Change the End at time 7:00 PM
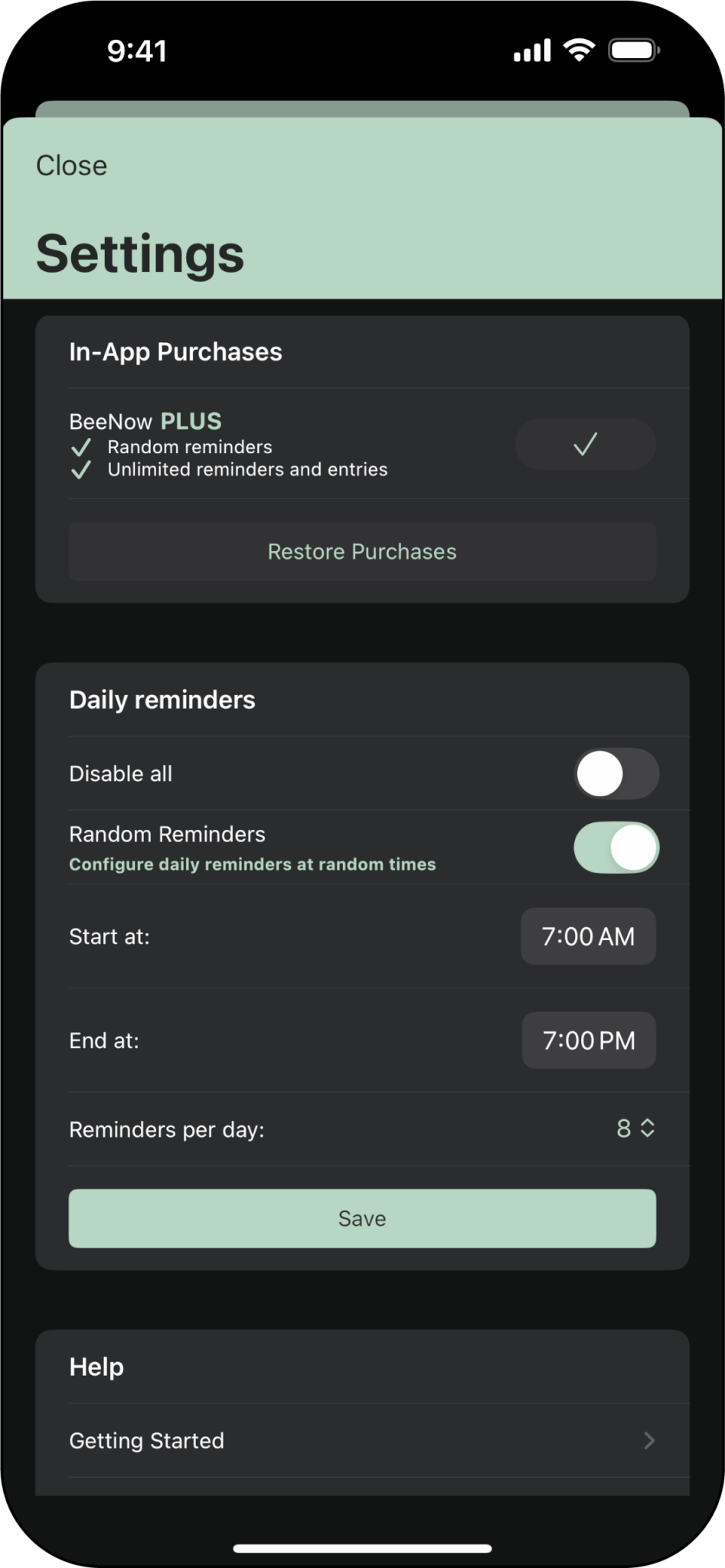 tap(588, 1040)
